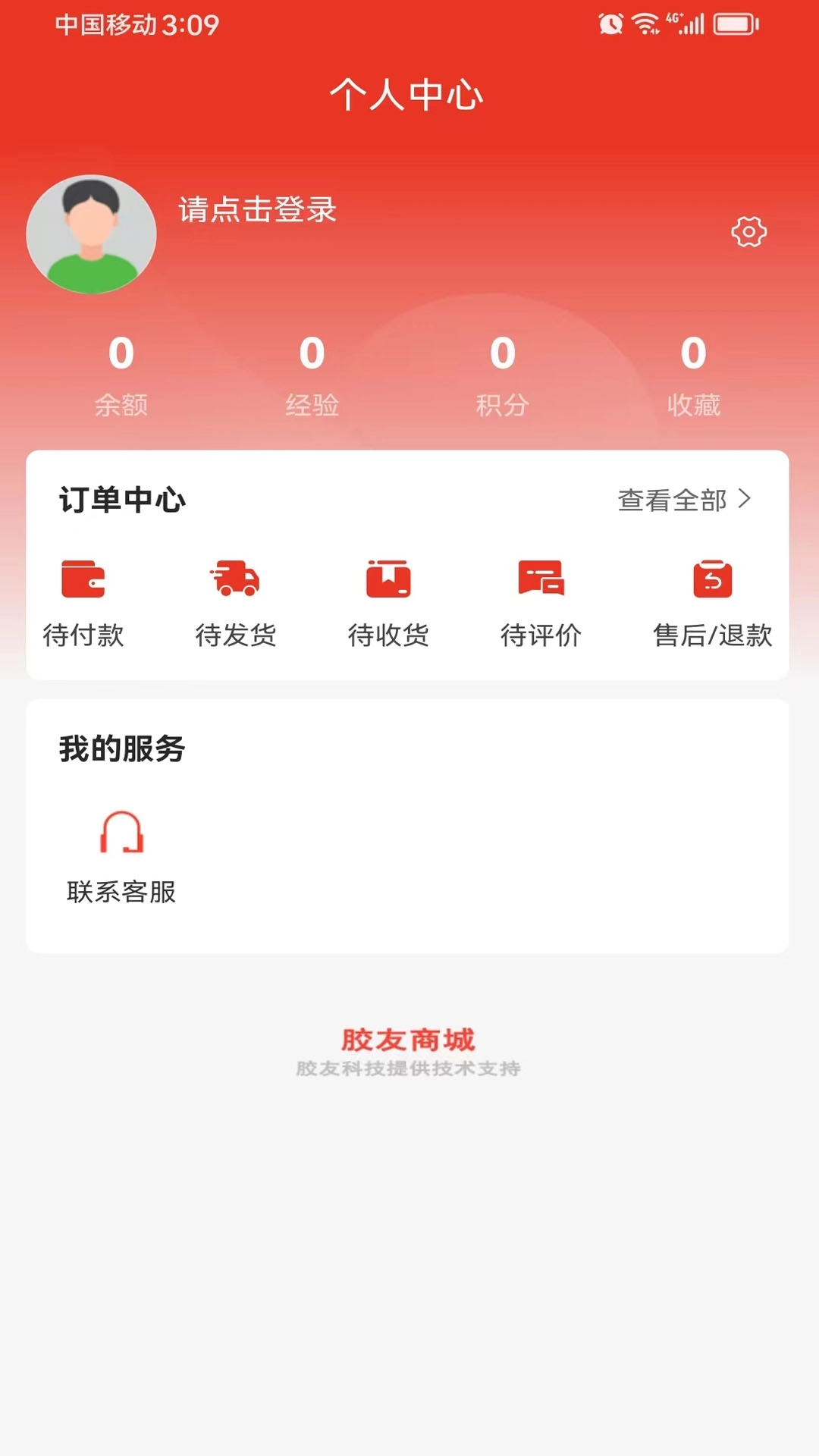Expand 查看全部 order list
The width and height of the screenshot is (819, 1456).
tap(672, 500)
